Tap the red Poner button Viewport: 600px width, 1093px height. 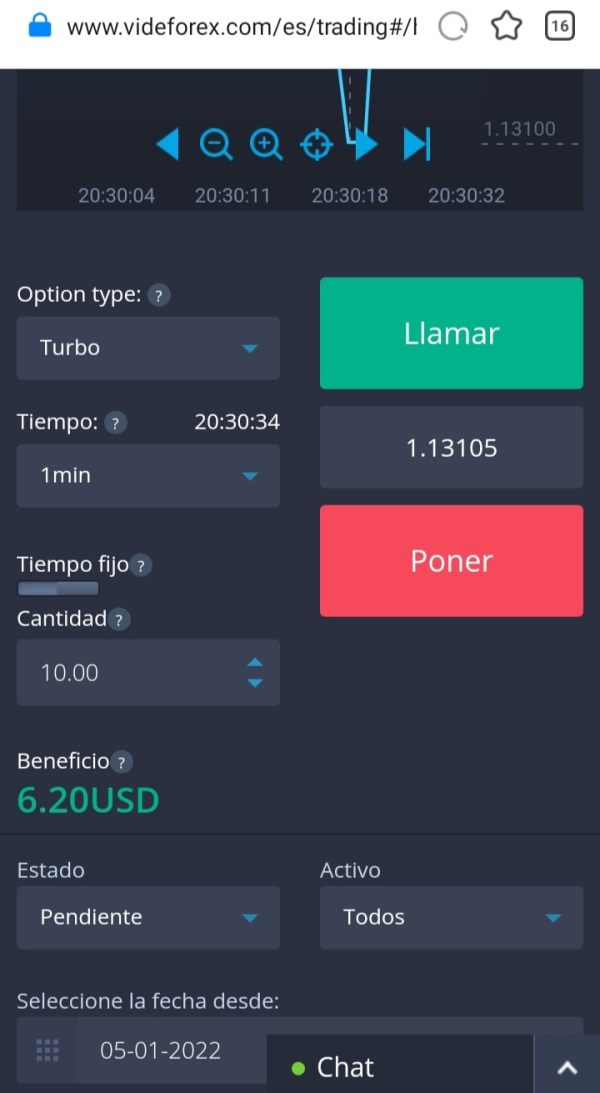tap(451, 560)
